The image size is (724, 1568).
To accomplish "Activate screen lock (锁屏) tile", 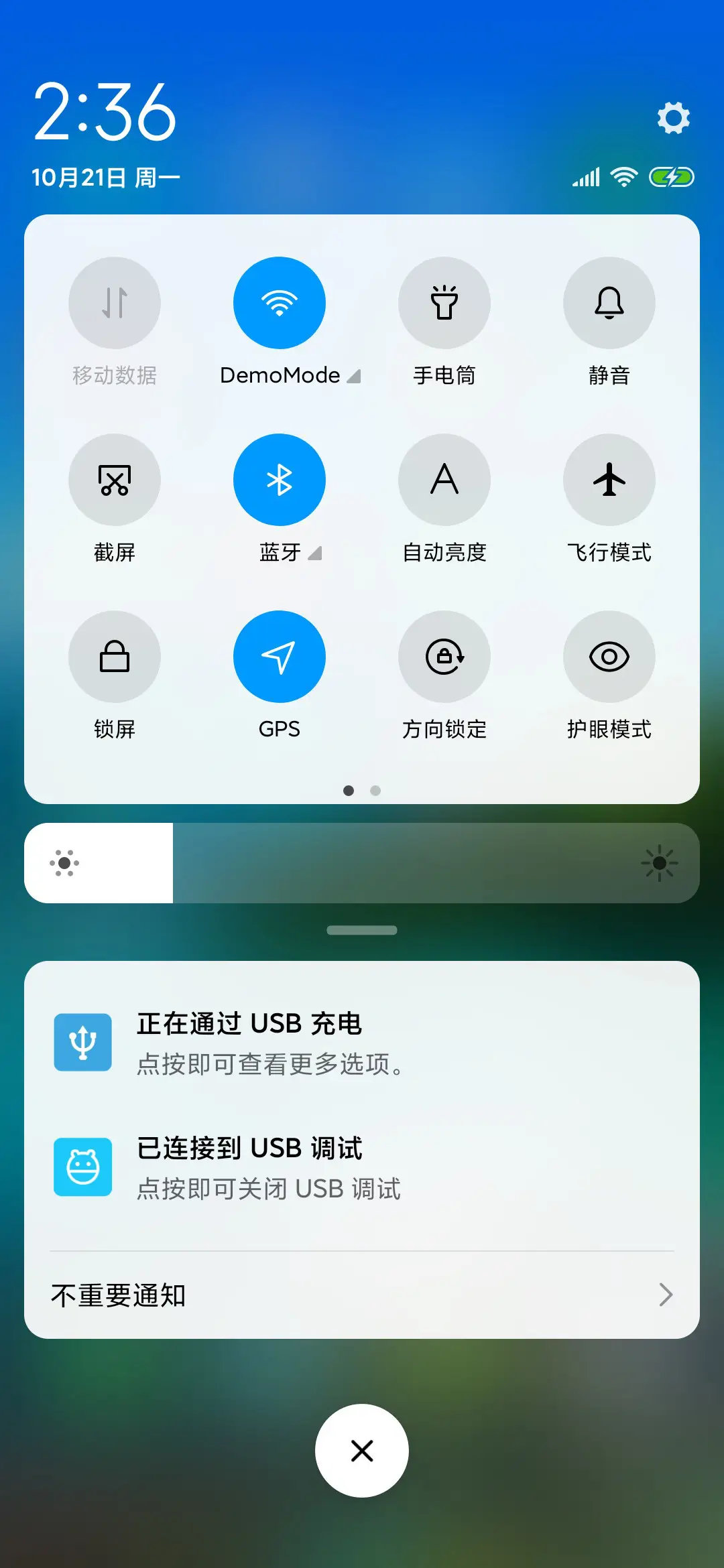I will (115, 657).
